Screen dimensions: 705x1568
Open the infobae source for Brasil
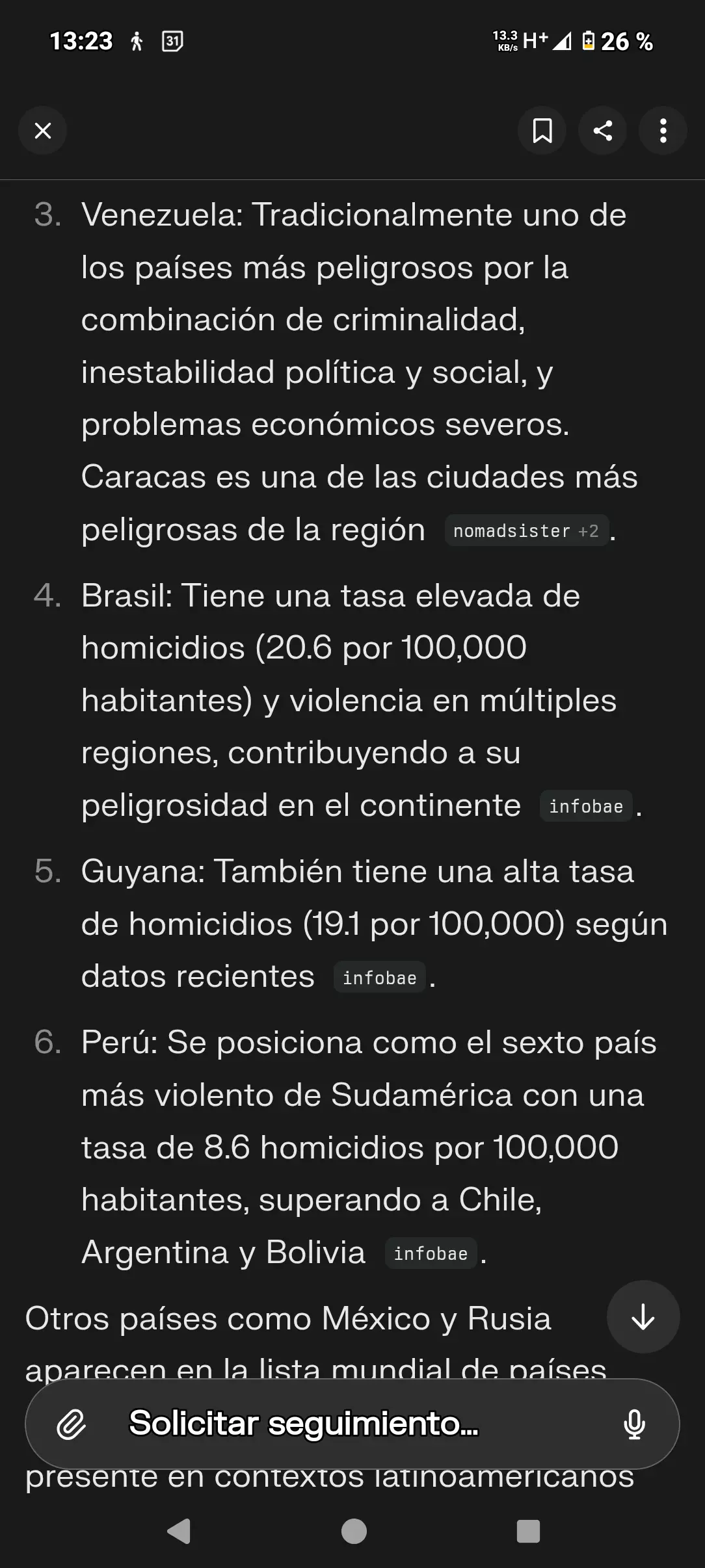click(586, 806)
